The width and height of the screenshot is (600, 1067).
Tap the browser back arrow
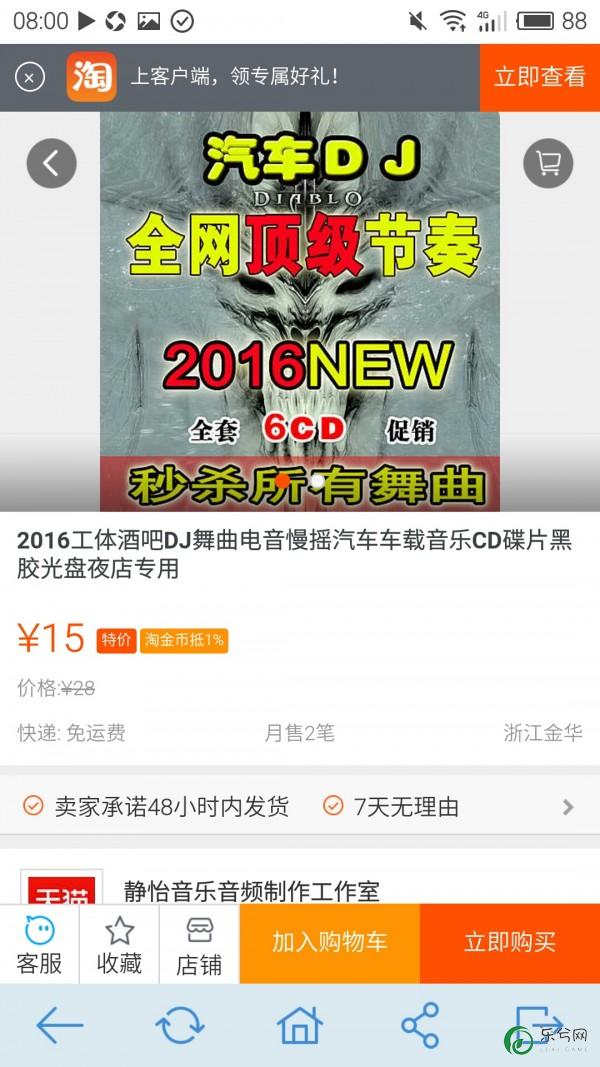click(60, 1025)
